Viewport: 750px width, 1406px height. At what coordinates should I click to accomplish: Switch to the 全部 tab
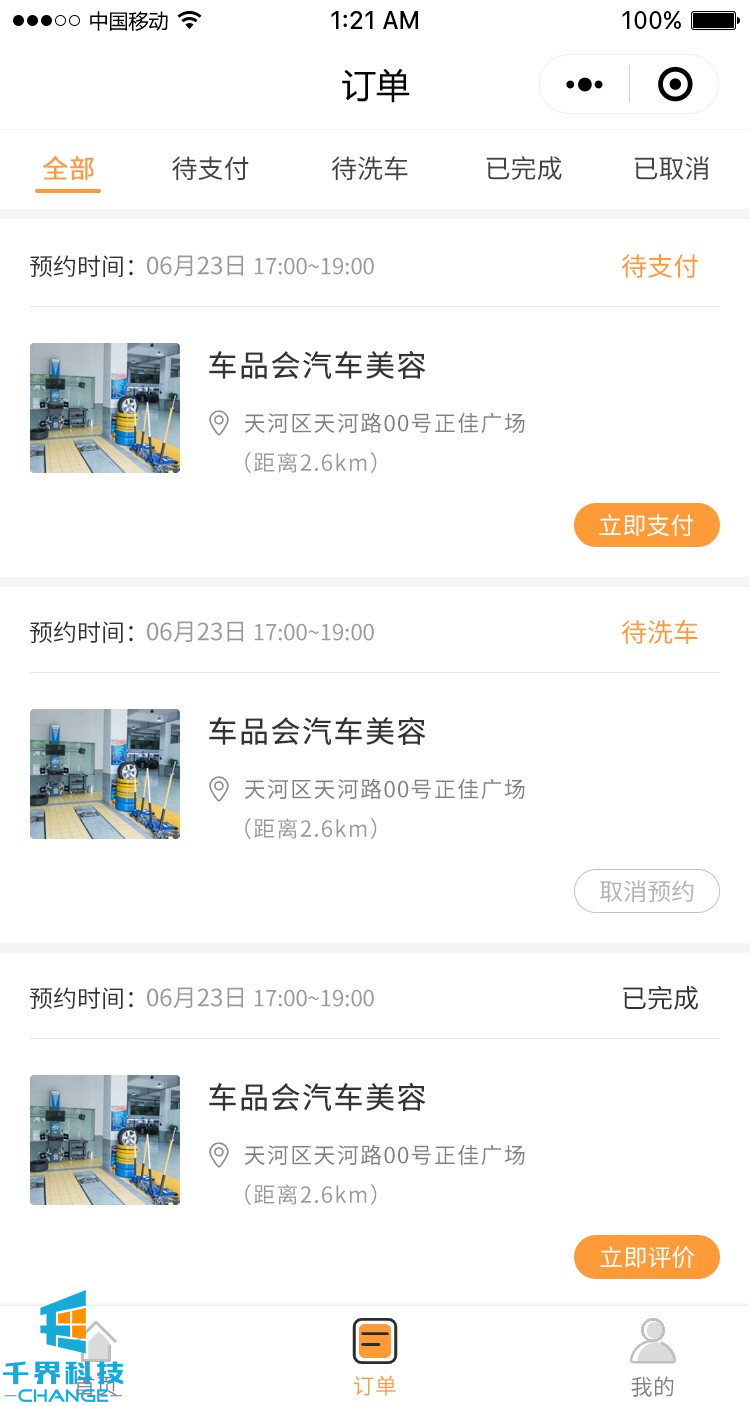pyautogui.click(x=69, y=169)
